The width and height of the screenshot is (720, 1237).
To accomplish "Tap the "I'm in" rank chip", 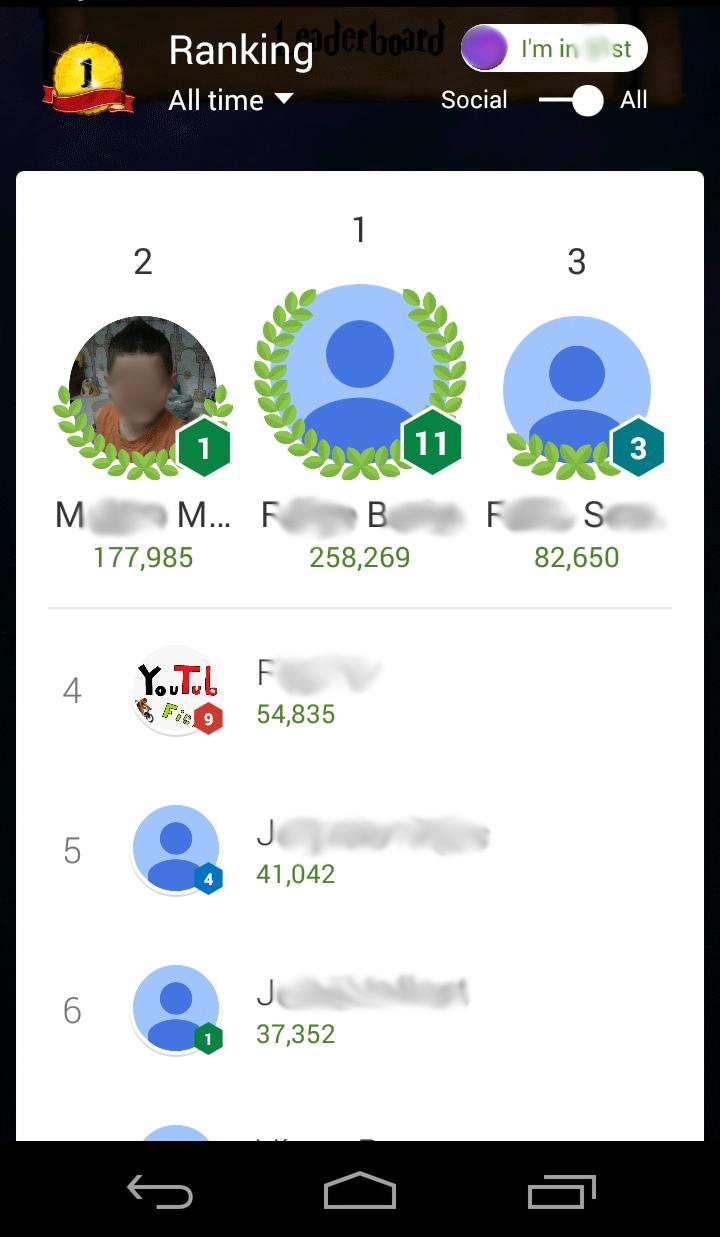I will (554, 49).
